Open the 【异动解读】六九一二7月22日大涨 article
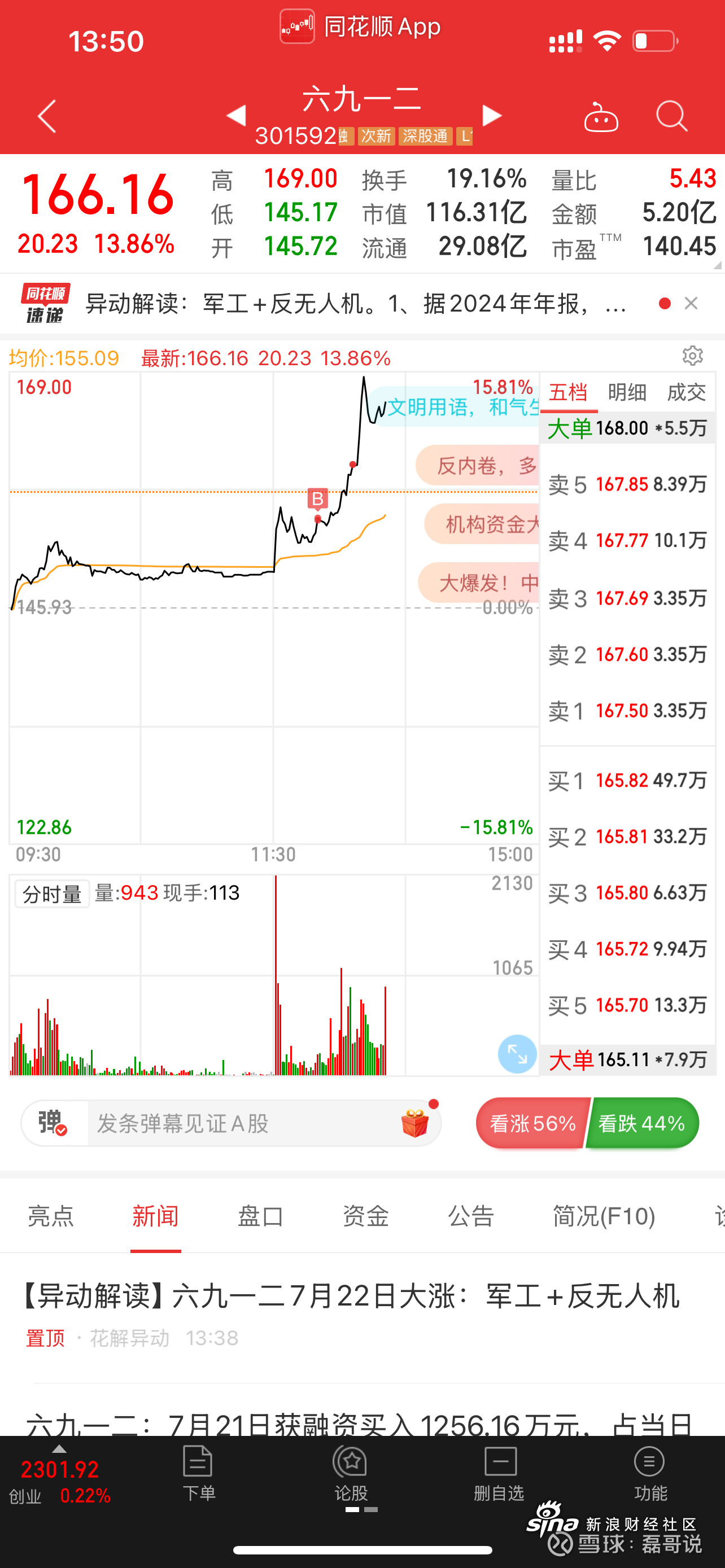 (x=350, y=1296)
